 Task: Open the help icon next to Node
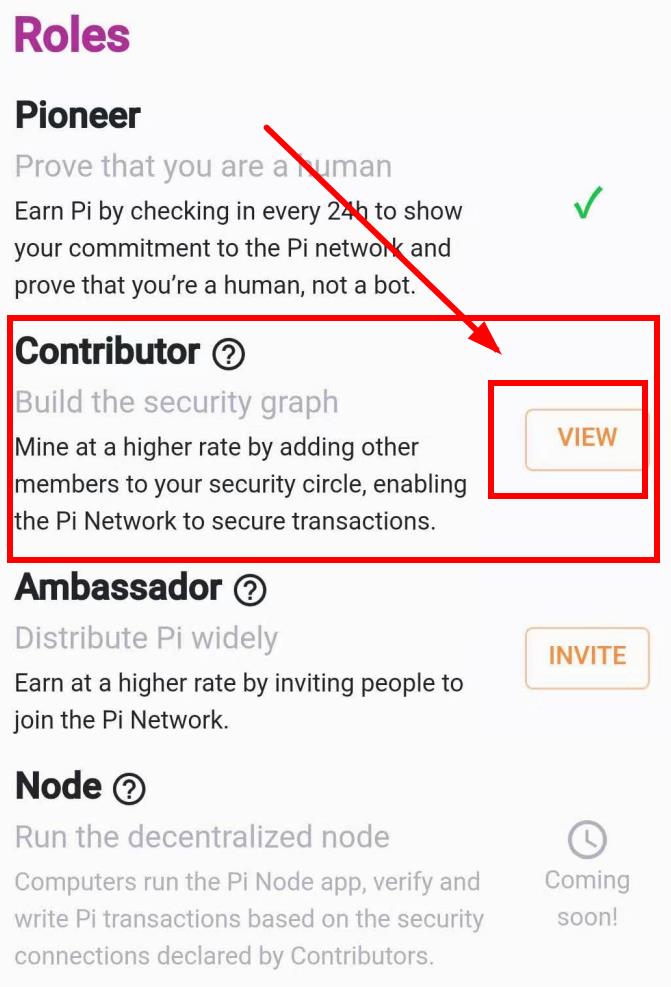pos(129,789)
